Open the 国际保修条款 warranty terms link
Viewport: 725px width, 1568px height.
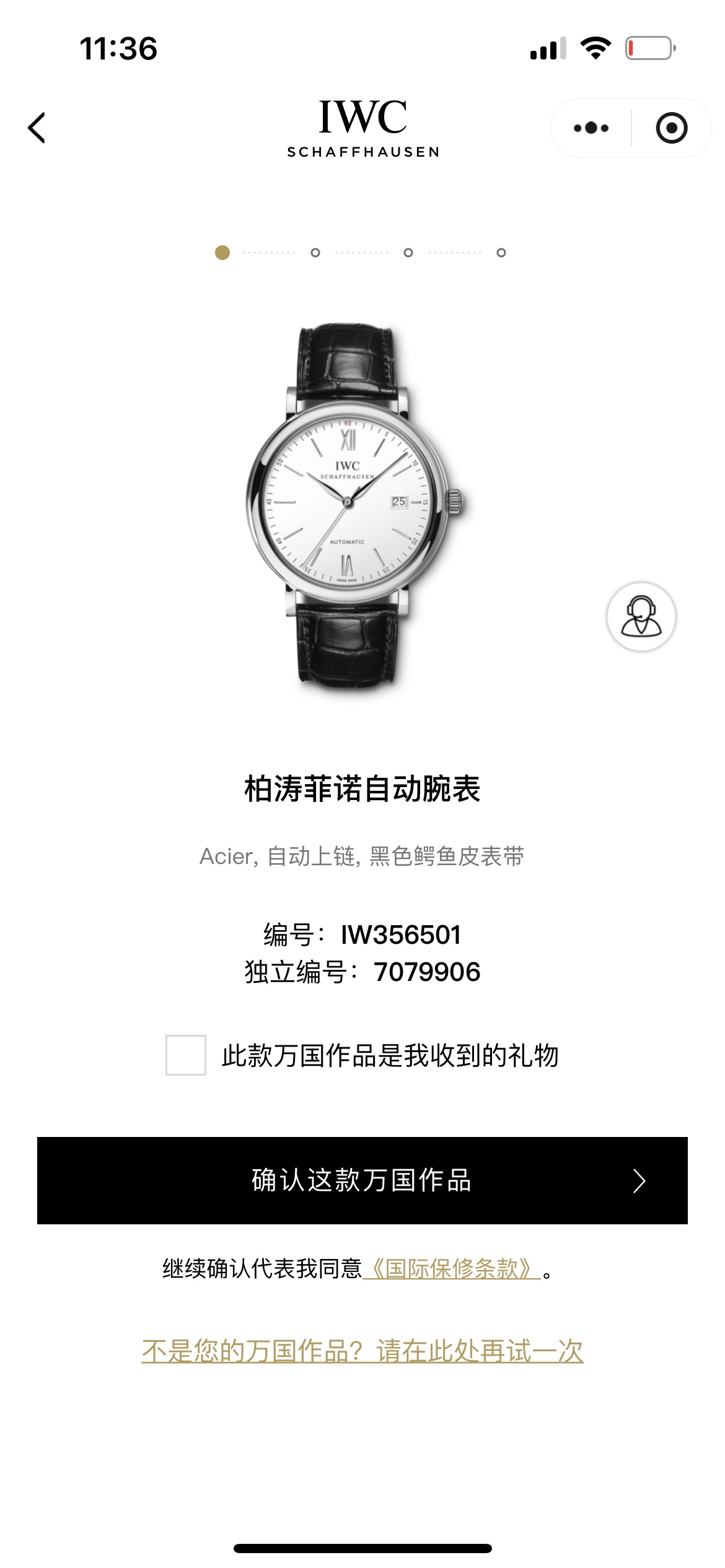(451, 1269)
